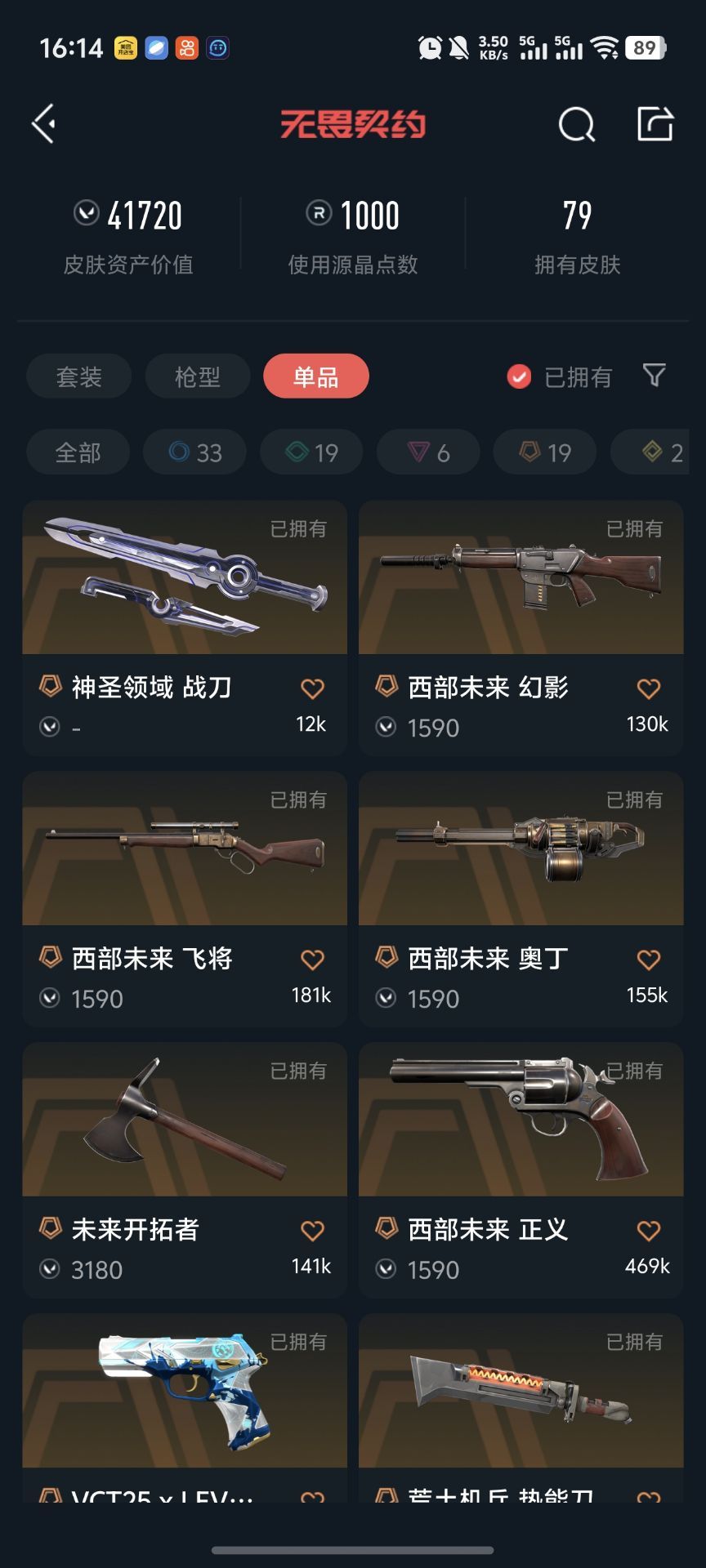The image size is (706, 1568).
Task: Open the 西部未来 奥丁 skin card
Action: [x=521, y=899]
